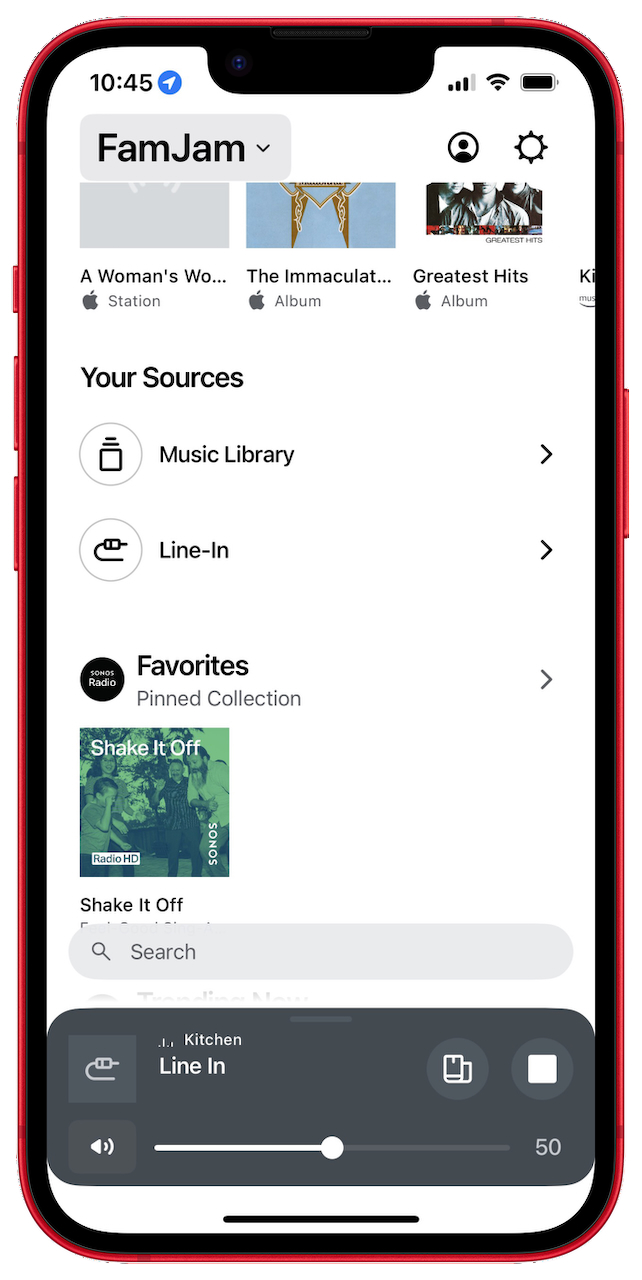Open the Music Library source
The width and height of the screenshot is (642, 1280).
(x=320, y=454)
